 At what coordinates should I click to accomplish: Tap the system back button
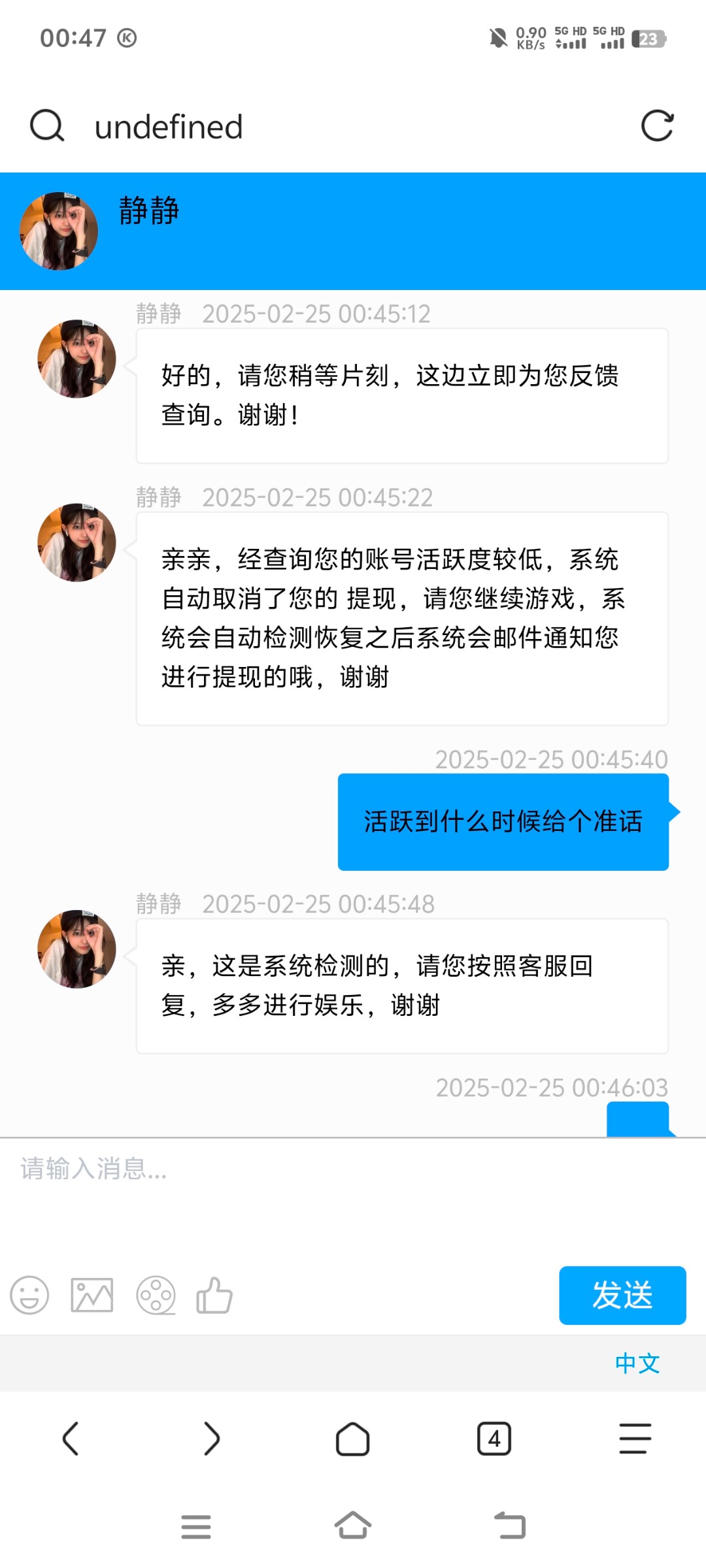pos(510,1526)
